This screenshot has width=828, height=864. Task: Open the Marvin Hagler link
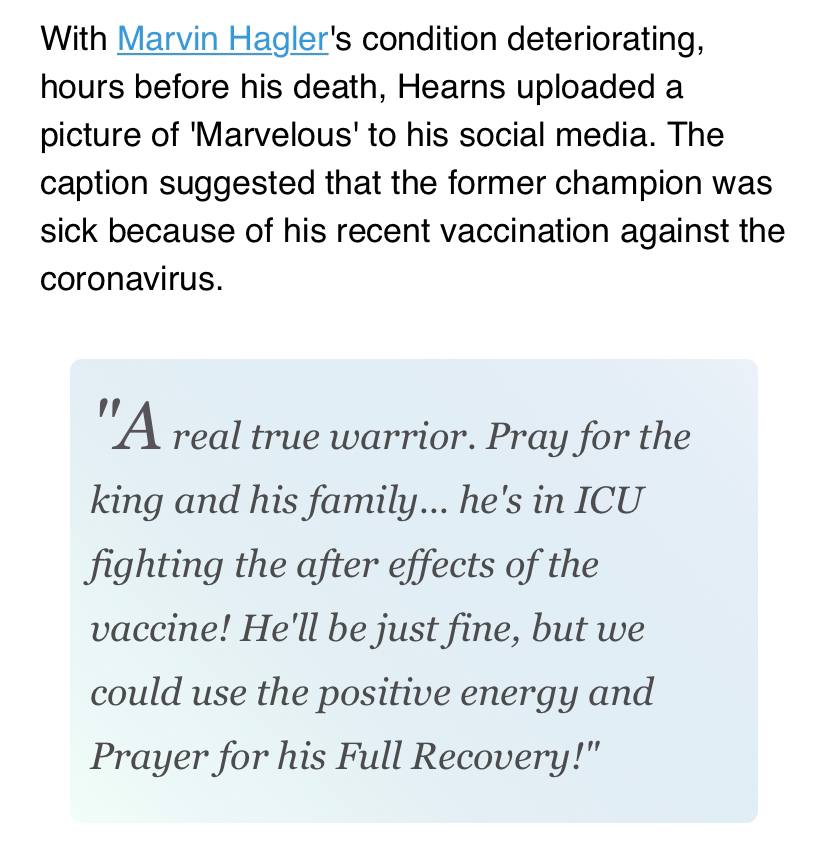coord(223,40)
